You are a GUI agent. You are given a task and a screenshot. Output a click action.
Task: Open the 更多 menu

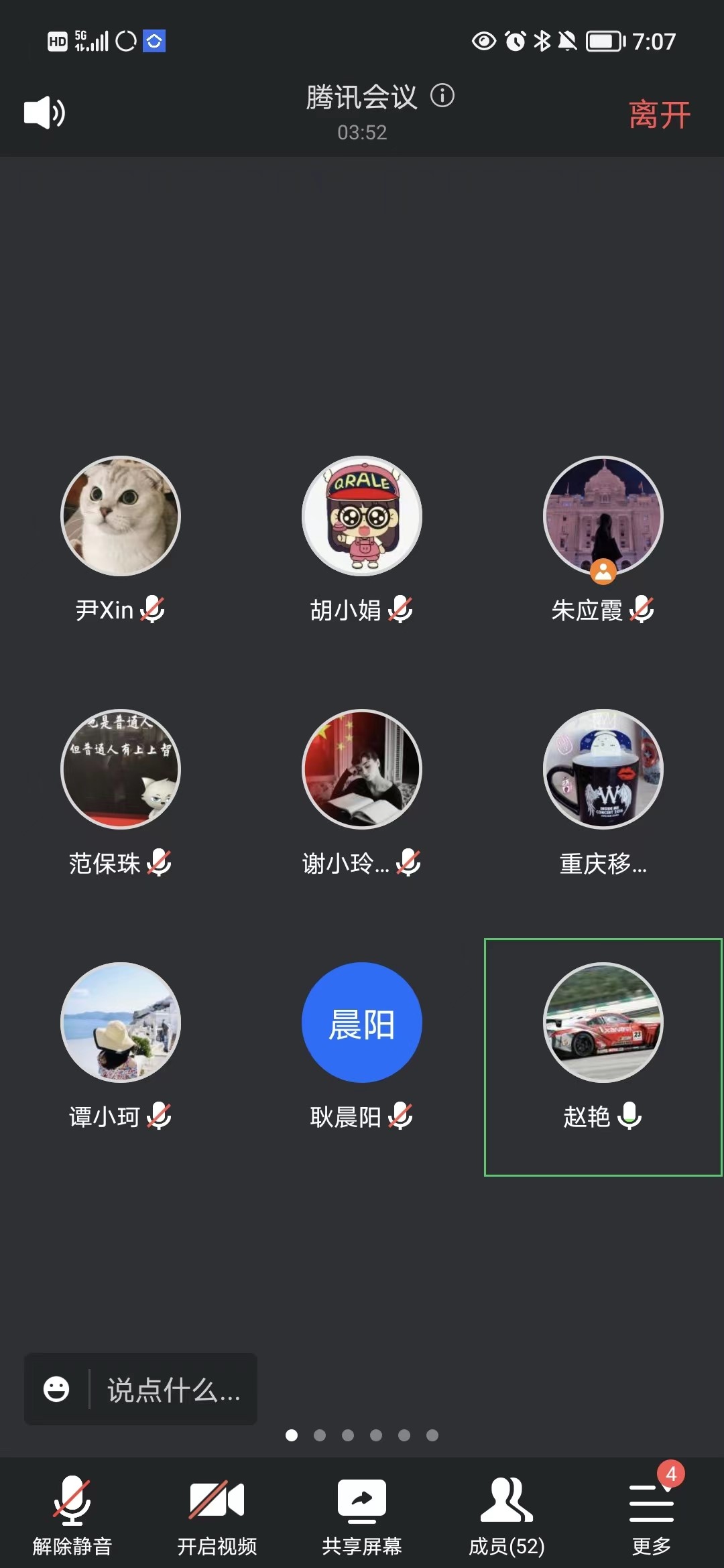coord(651,1514)
